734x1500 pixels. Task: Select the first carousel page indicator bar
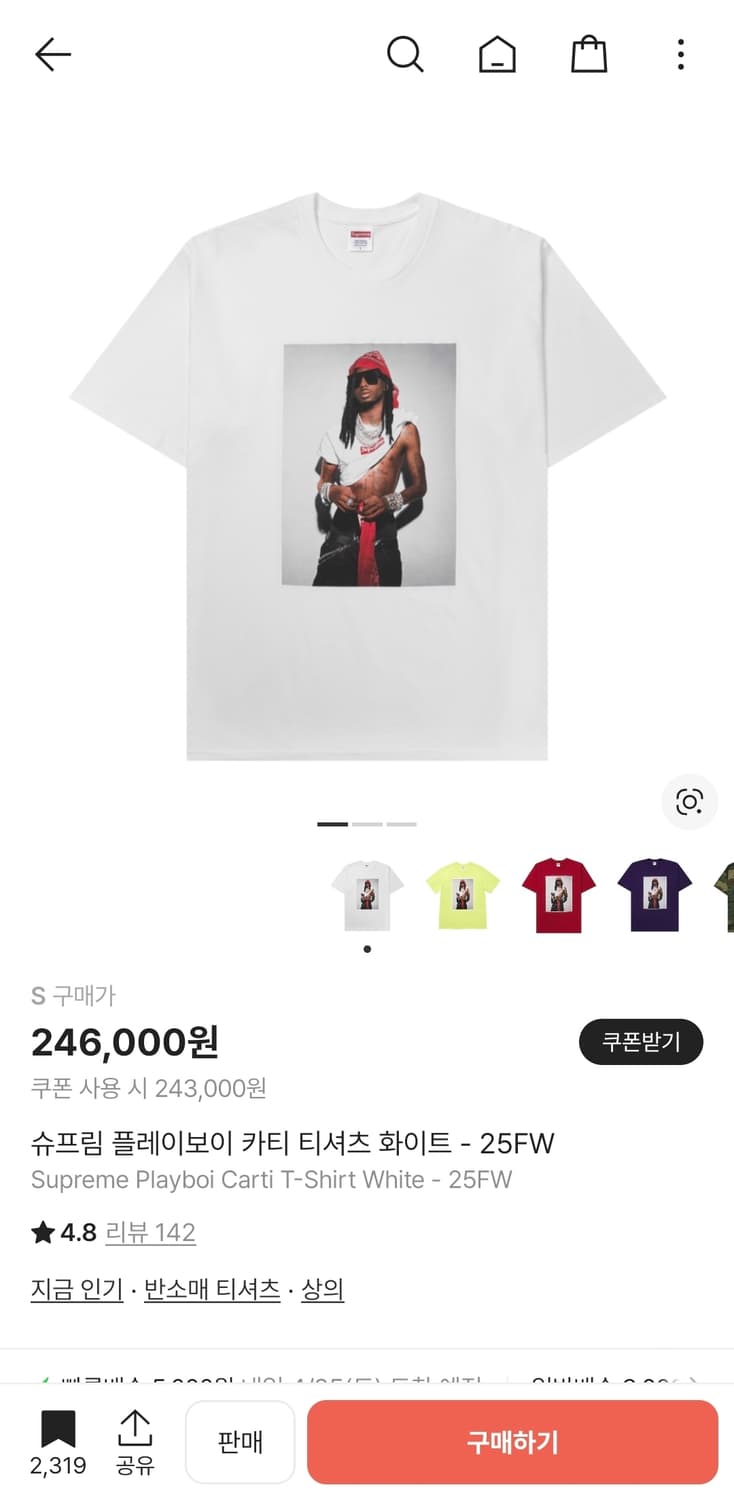[331, 823]
